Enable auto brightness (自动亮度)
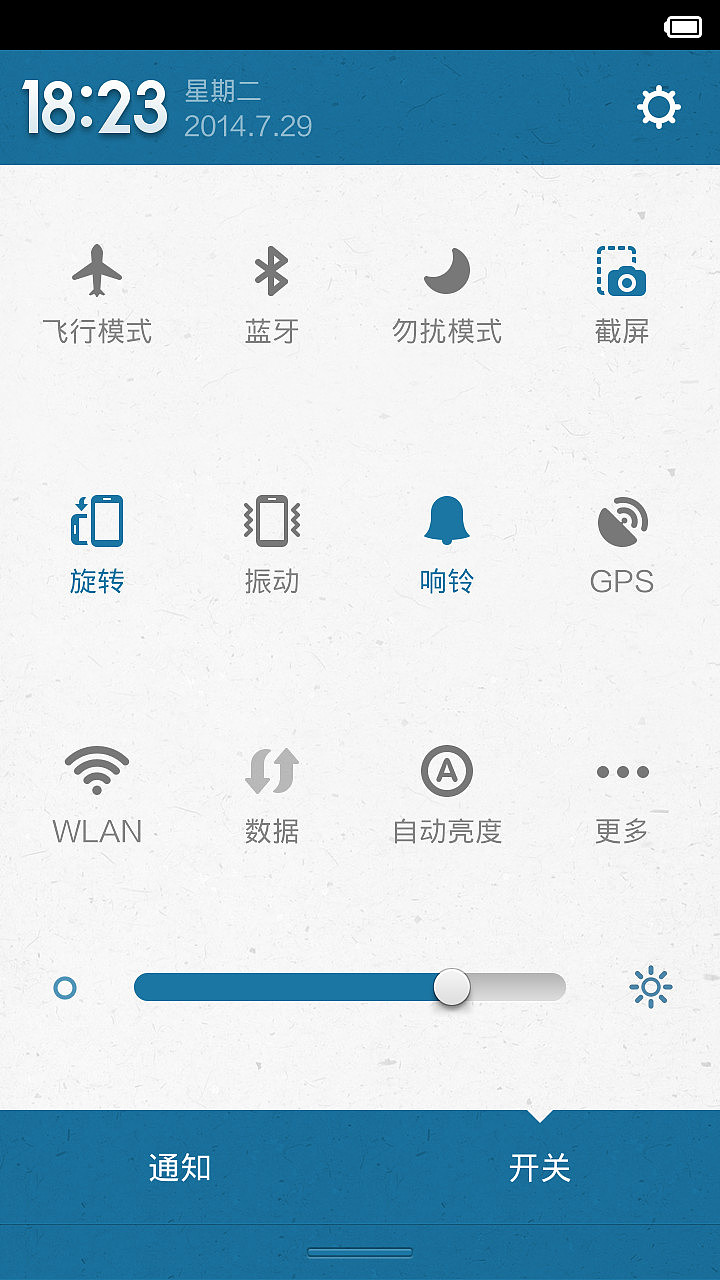This screenshot has width=720, height=1280. (x=446, y=790)
